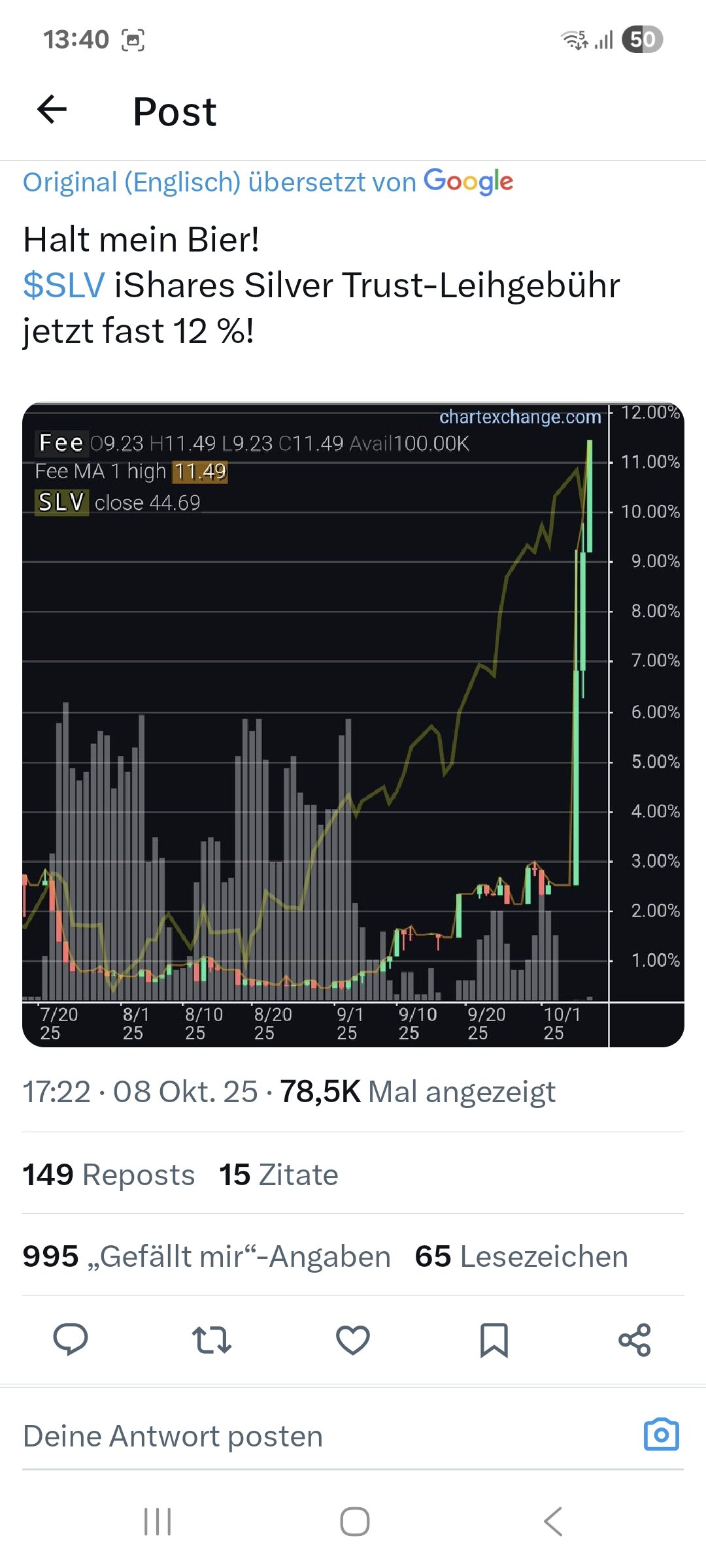The height and width of the screenshot is (1568, 706).
Task: Reply to the post via speech bubble icon
Action: [71, 1339]
